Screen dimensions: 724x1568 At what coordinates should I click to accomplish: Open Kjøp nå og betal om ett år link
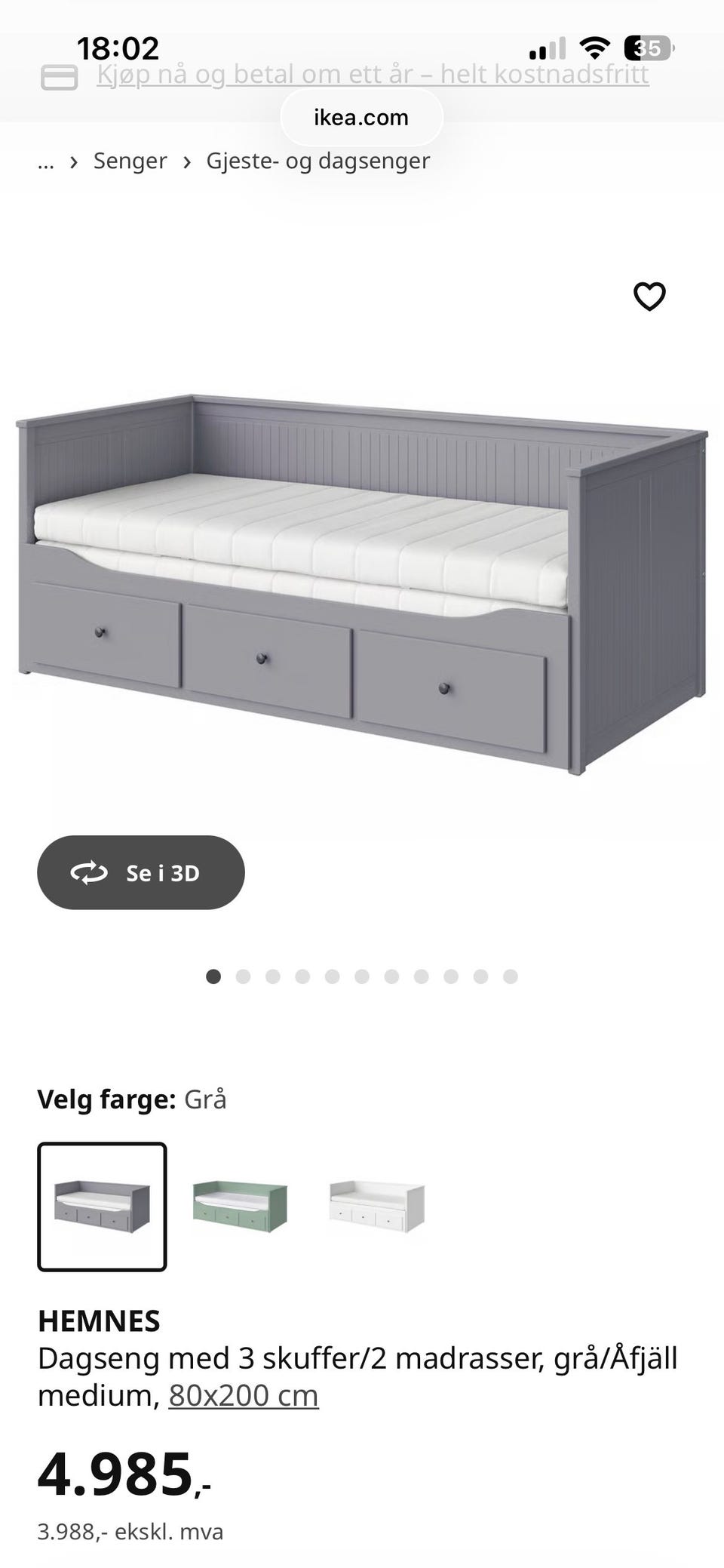click(373, 75)
